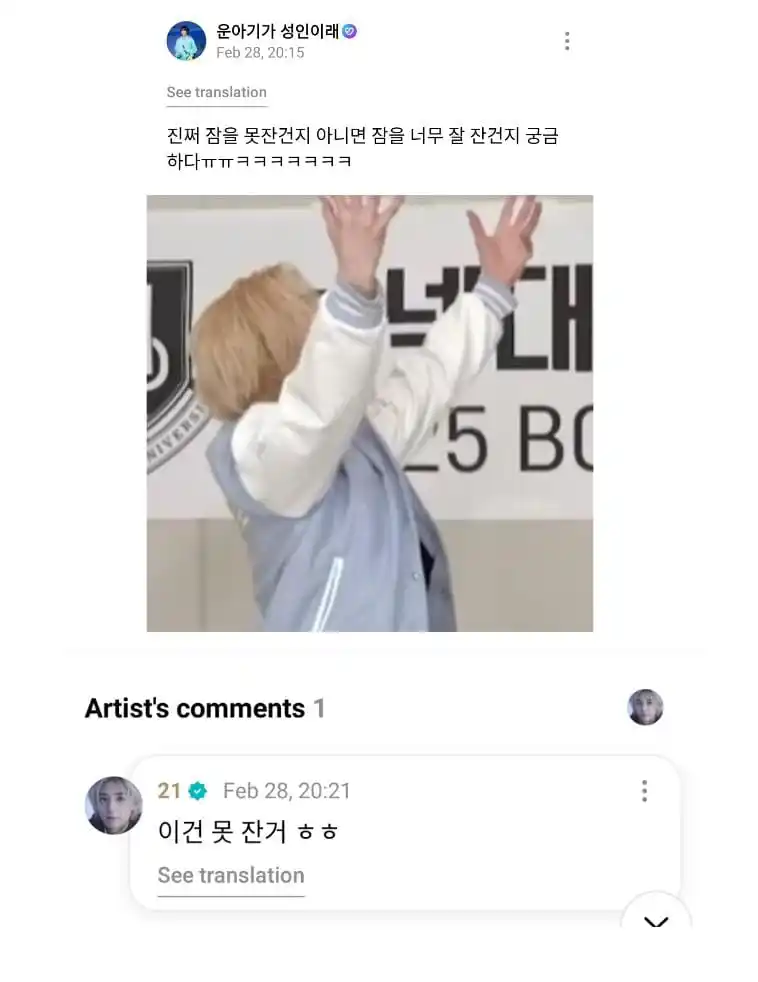The image size is (758, 982).
Task: Tap the artist avatar beside Artist's comments
Action: click(645, 707)
